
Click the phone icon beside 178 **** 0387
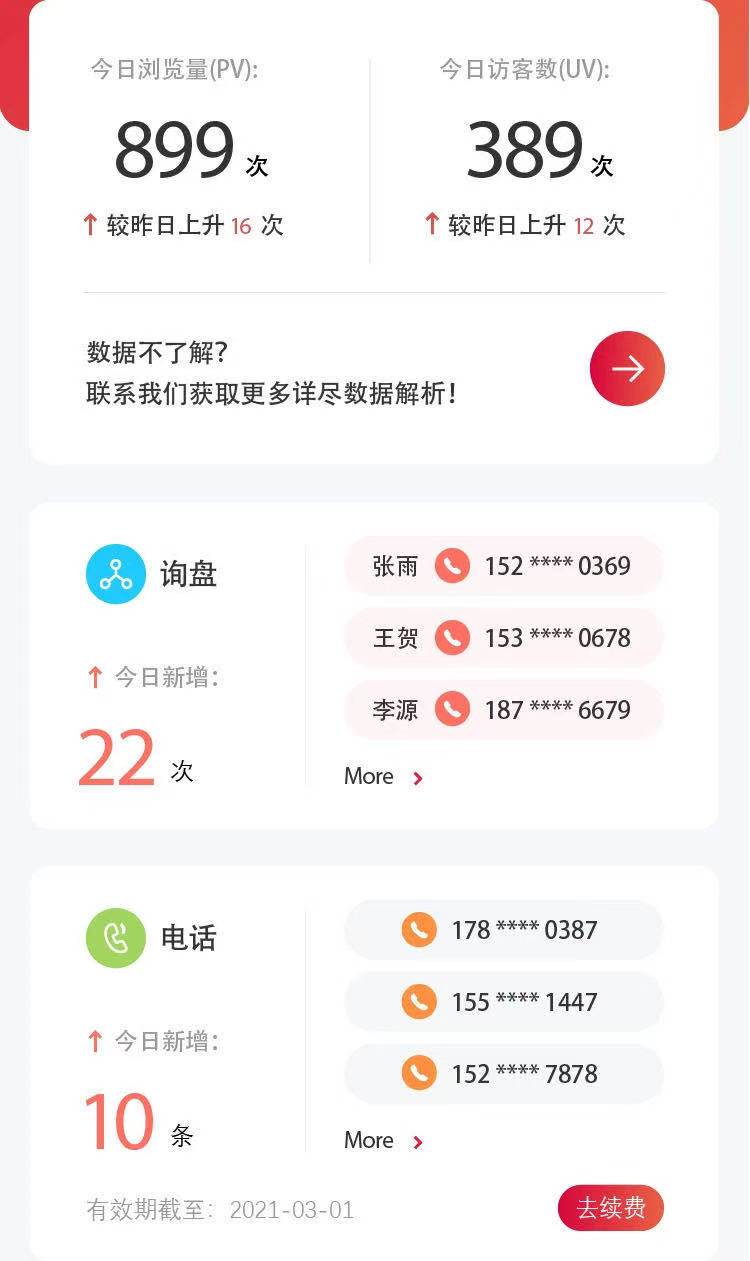tap(419, 929)
